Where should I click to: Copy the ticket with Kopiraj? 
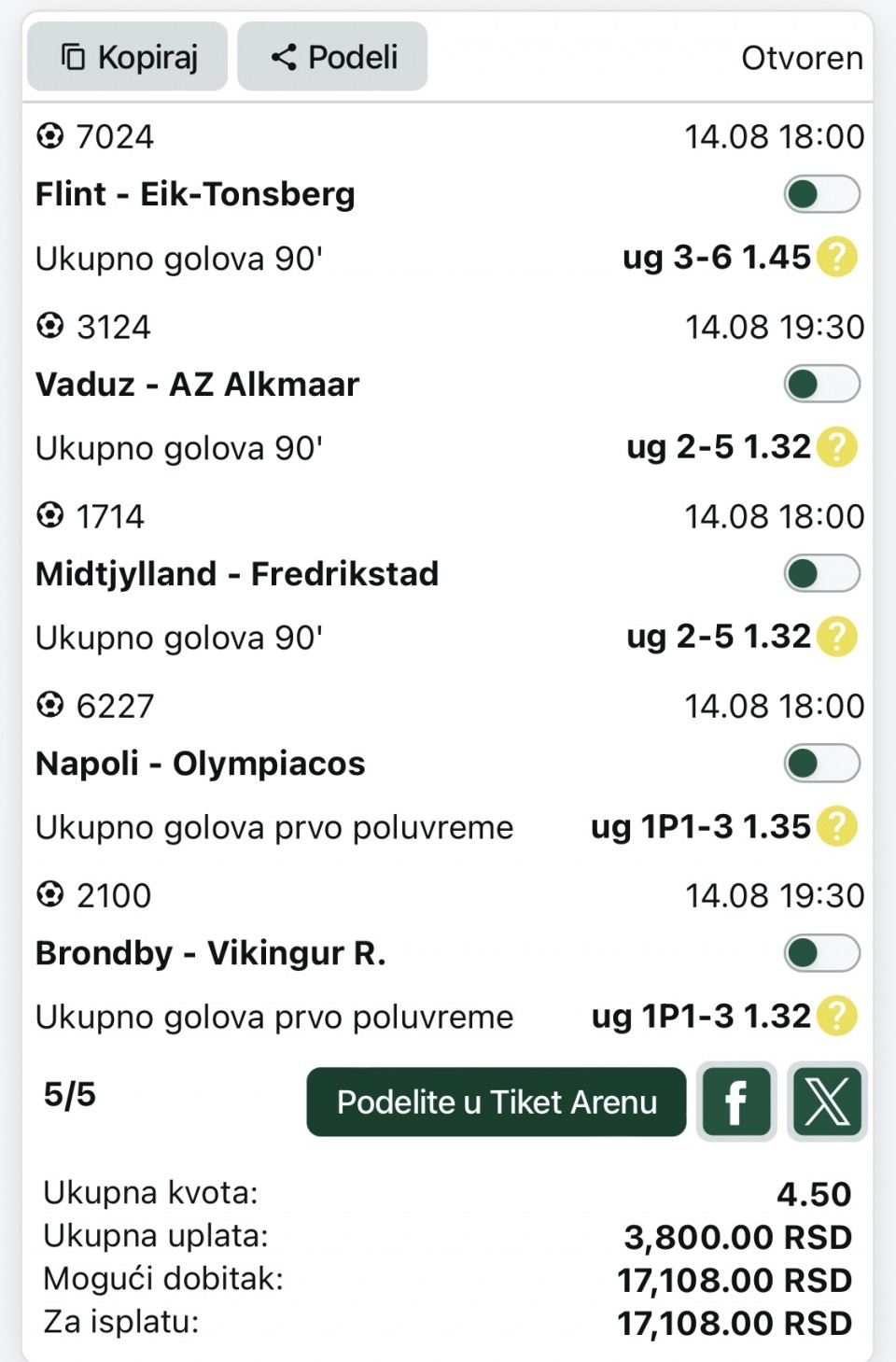[128, 57]
